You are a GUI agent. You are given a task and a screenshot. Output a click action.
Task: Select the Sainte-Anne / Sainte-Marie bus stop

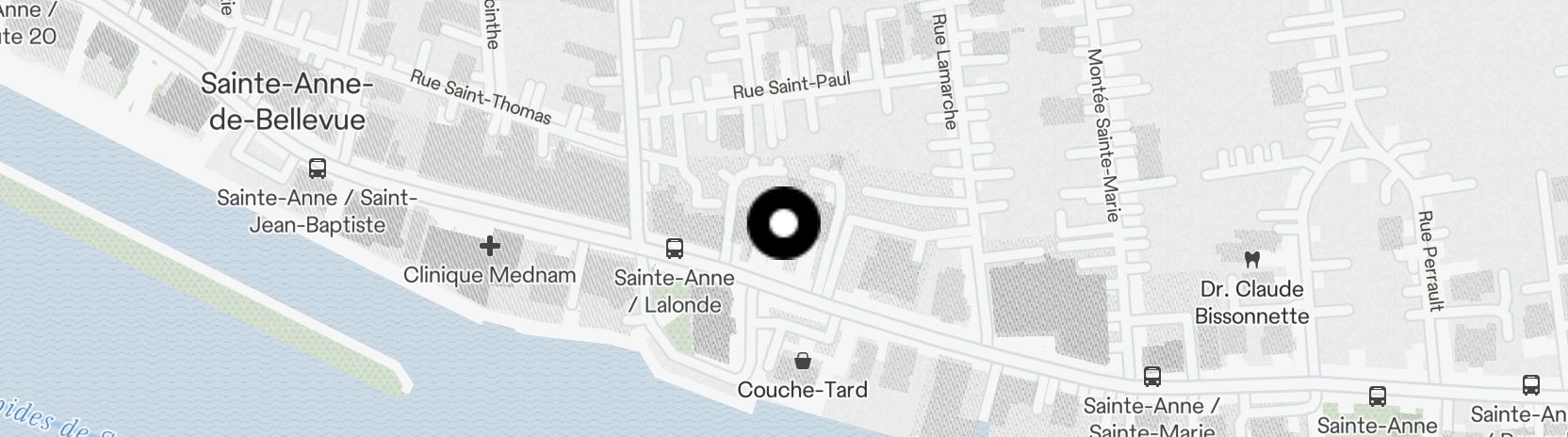1151,377
